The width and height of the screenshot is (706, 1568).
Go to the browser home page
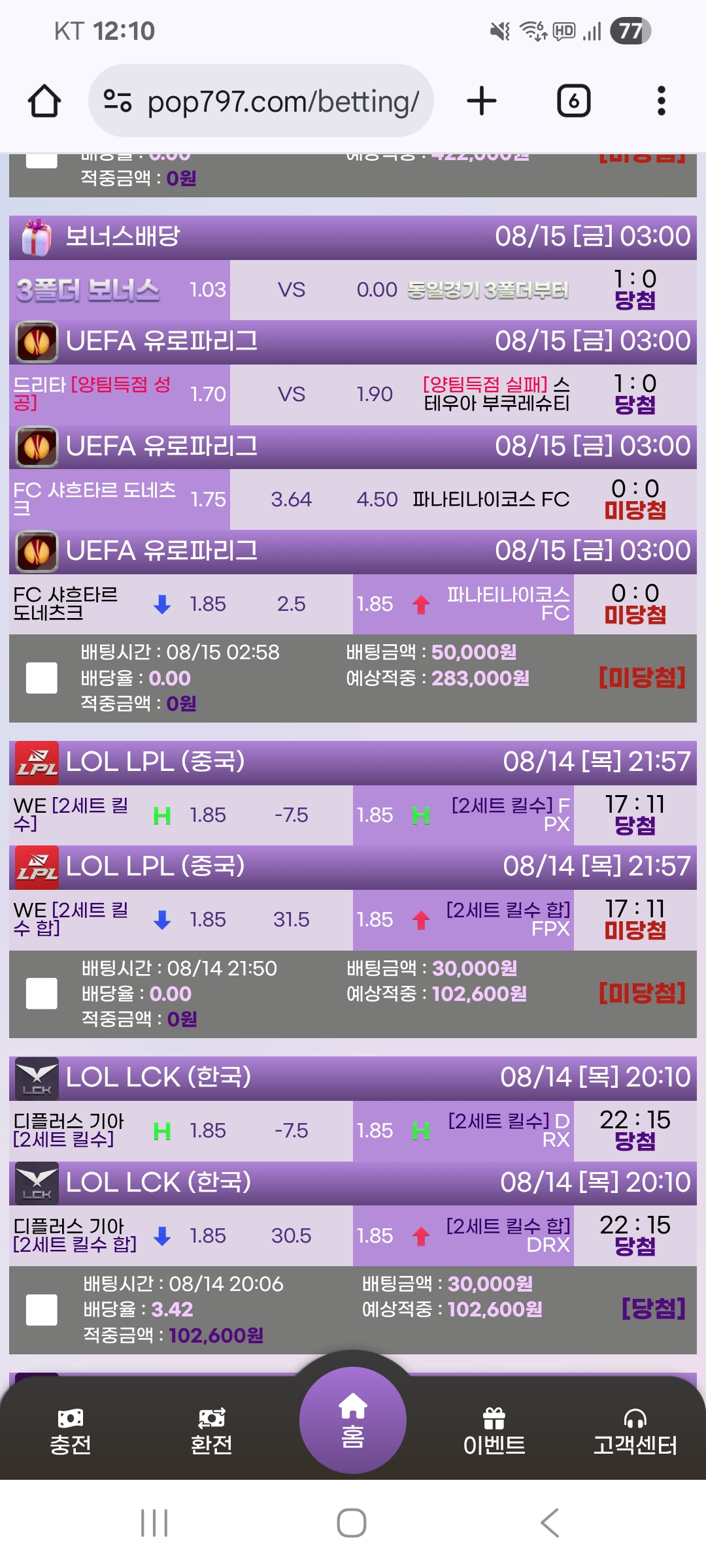click(44, 101)
